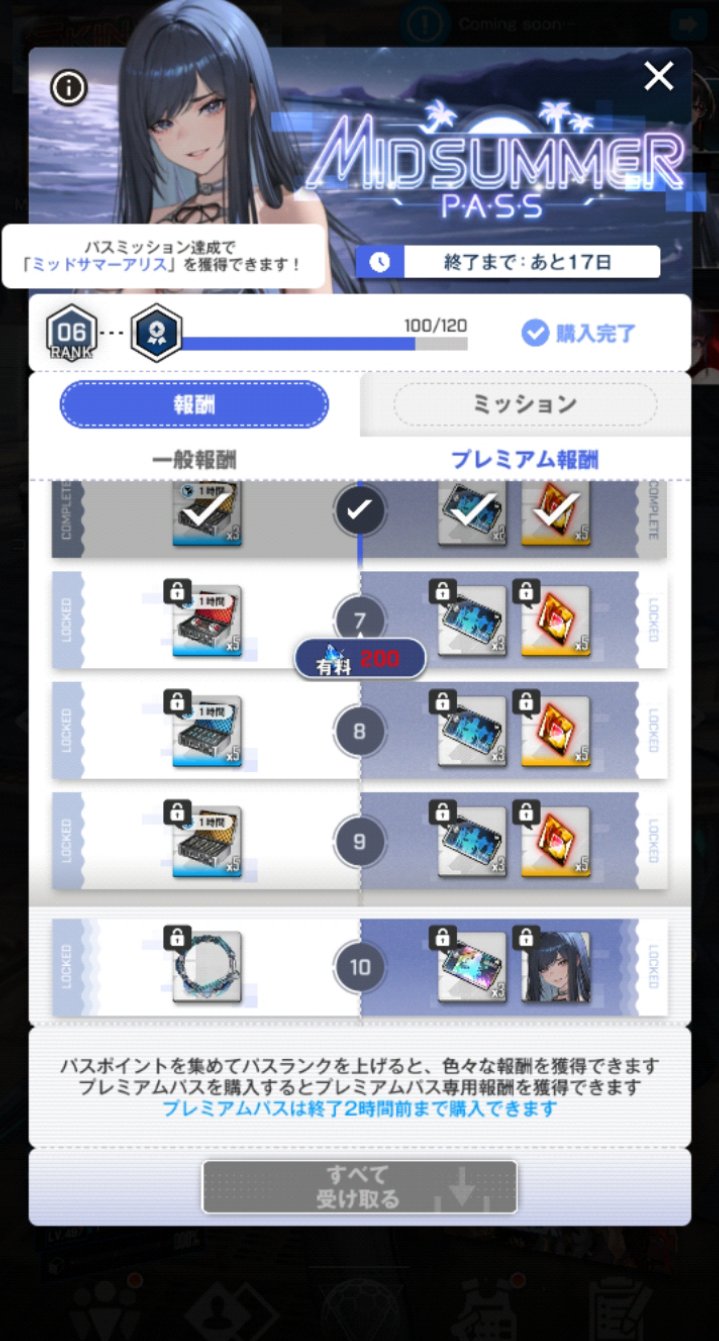View rank 8 blue case general reward
This screenshot has height=1341, width=719.
207,732
